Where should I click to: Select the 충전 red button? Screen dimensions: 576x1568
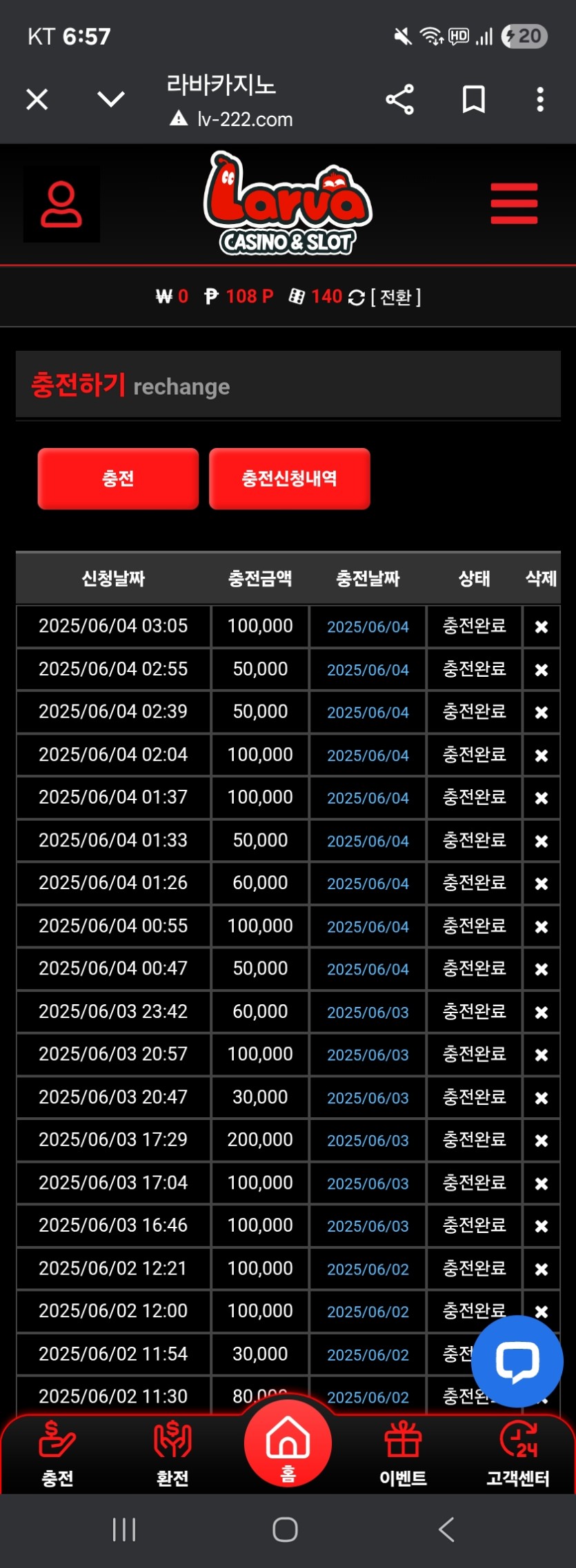point(118,479)
